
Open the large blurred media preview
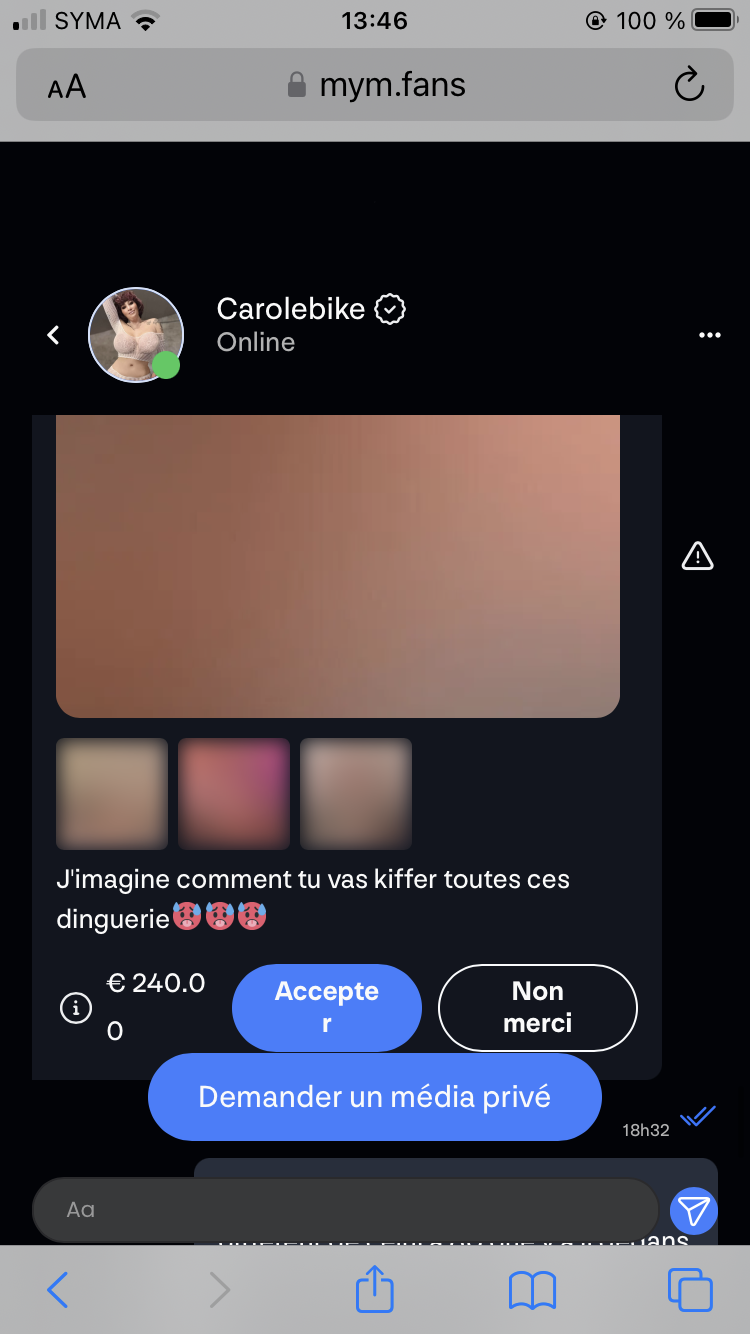pyautogui.click(x=338, y=566)
